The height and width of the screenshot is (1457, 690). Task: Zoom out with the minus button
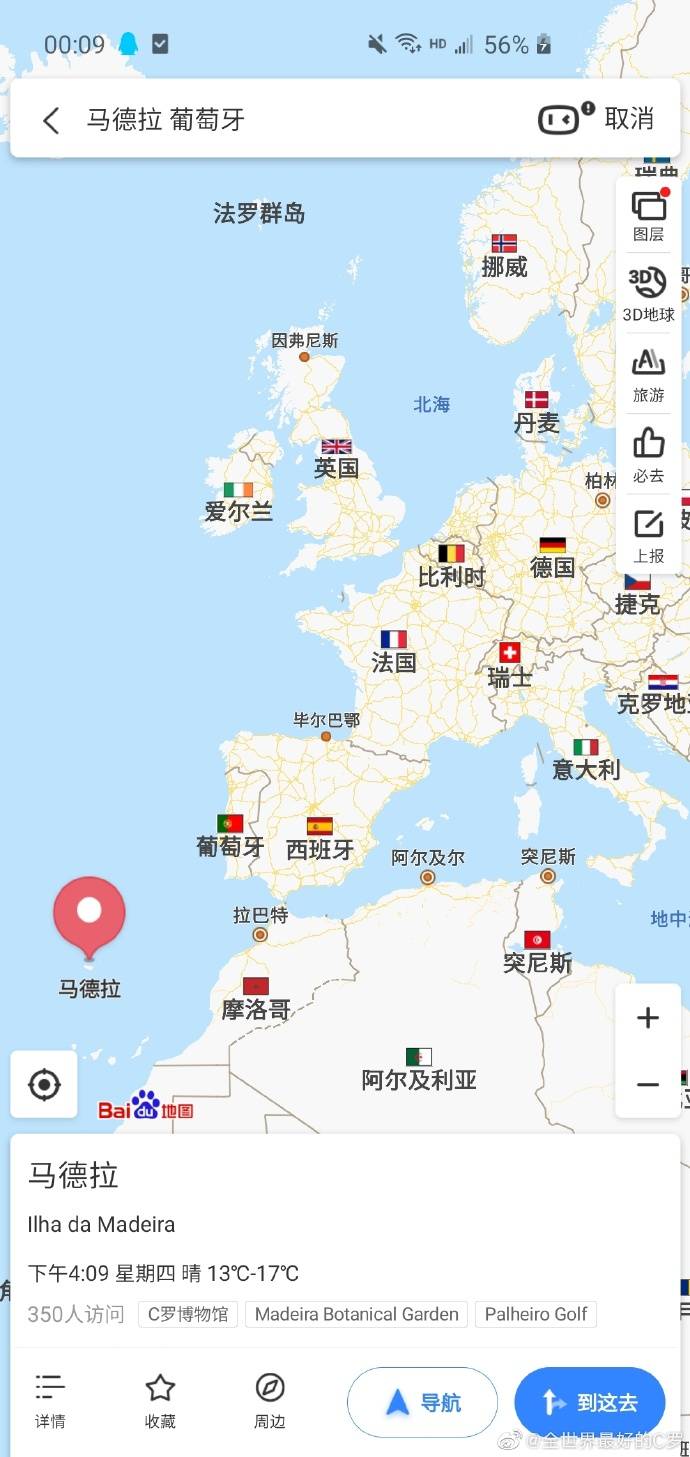click(648, 1084)
